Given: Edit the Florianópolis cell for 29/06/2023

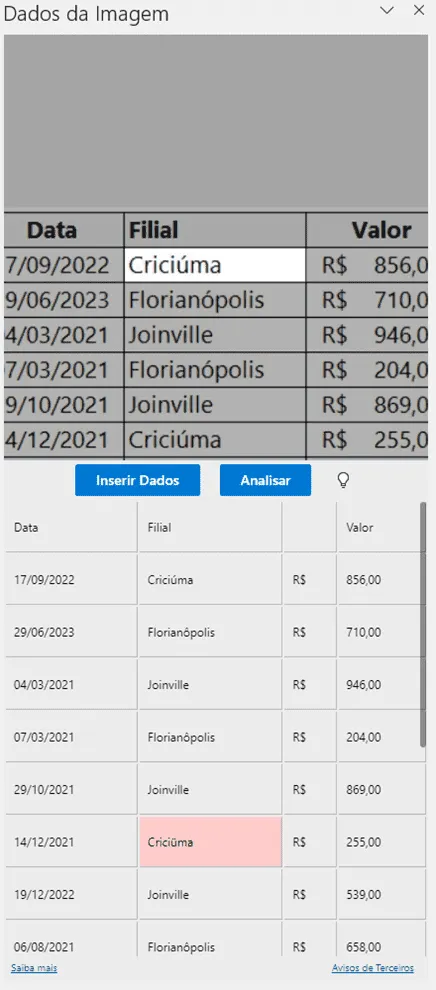Looking at the screenshot, I should 210,632.
